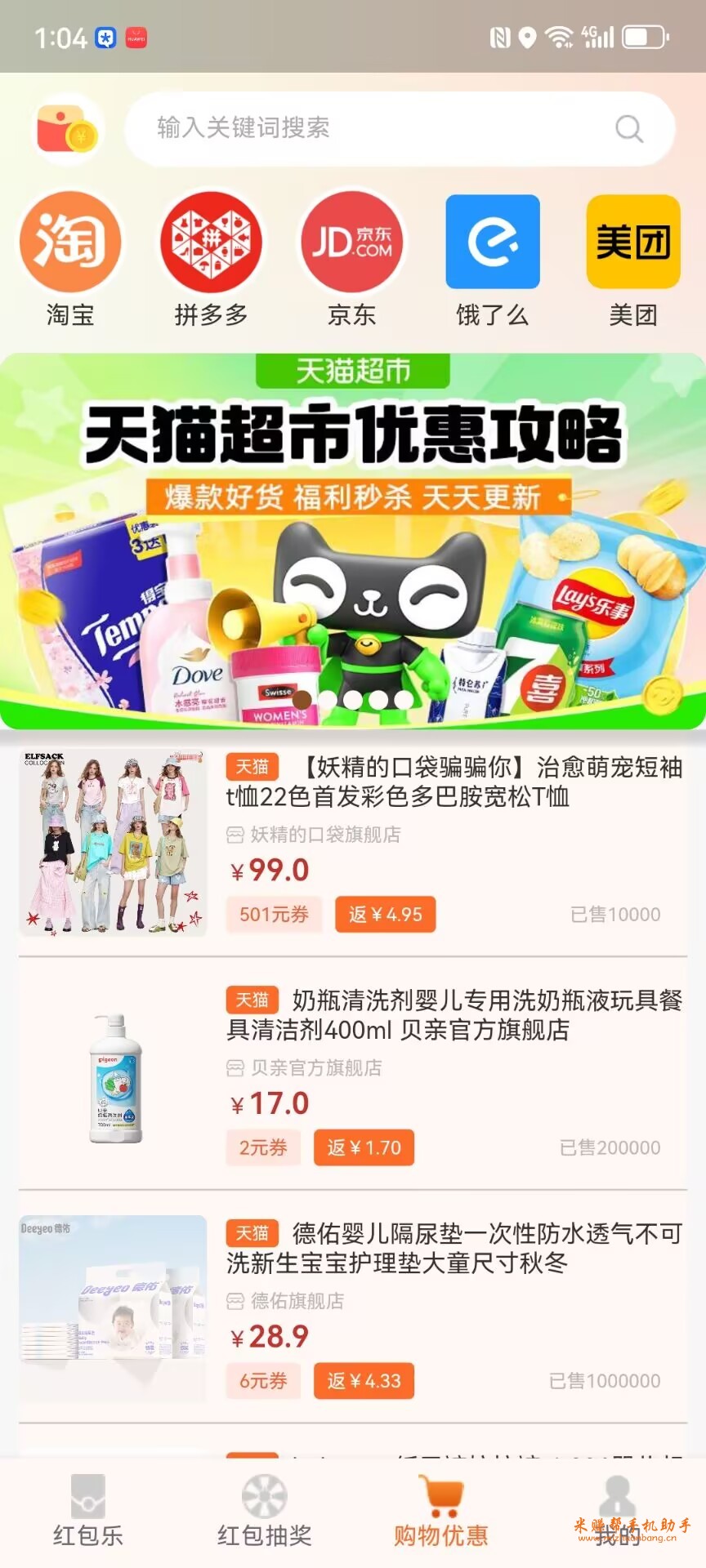
Task: Switch to the 红包抽奖 tab
Action: tap(265, 1512)
